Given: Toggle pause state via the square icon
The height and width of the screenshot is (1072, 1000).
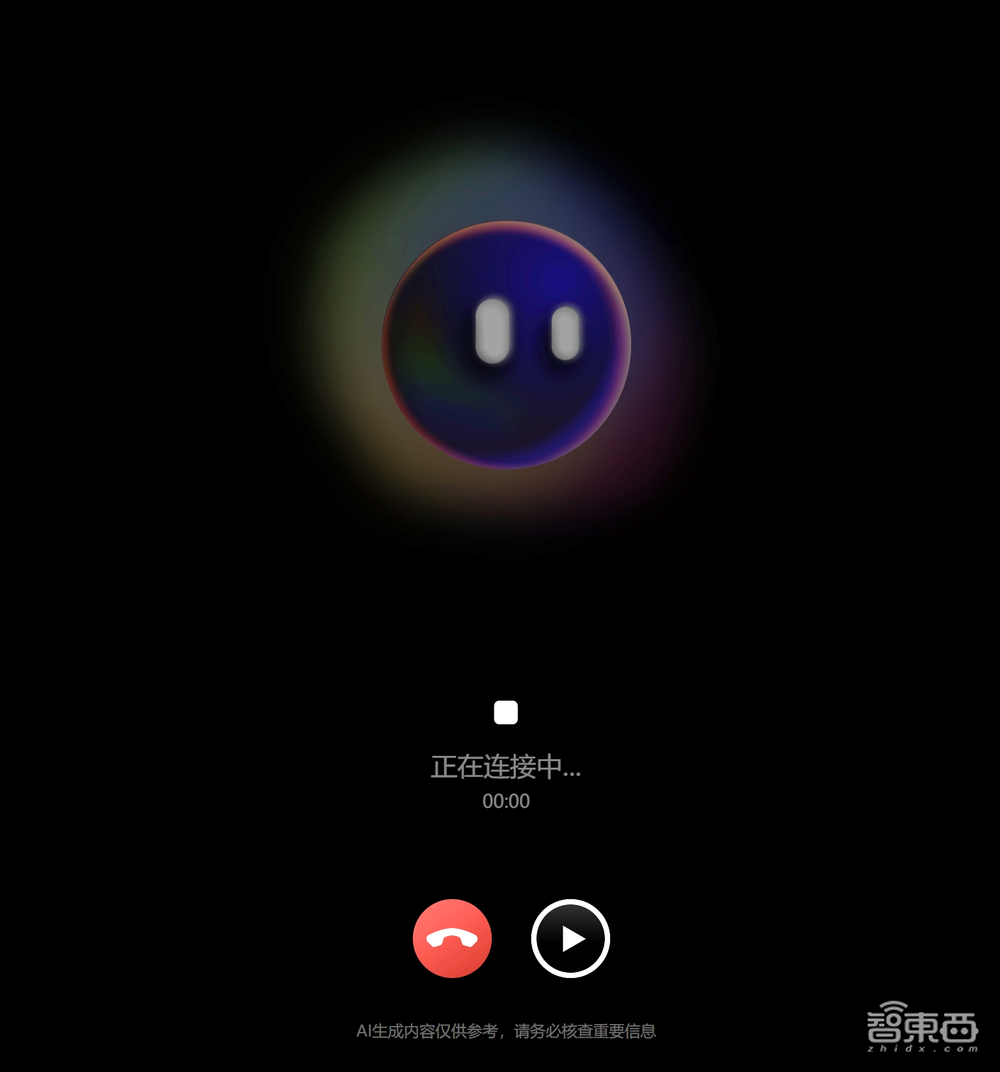Looking at the screenshot, I should 505,712.
